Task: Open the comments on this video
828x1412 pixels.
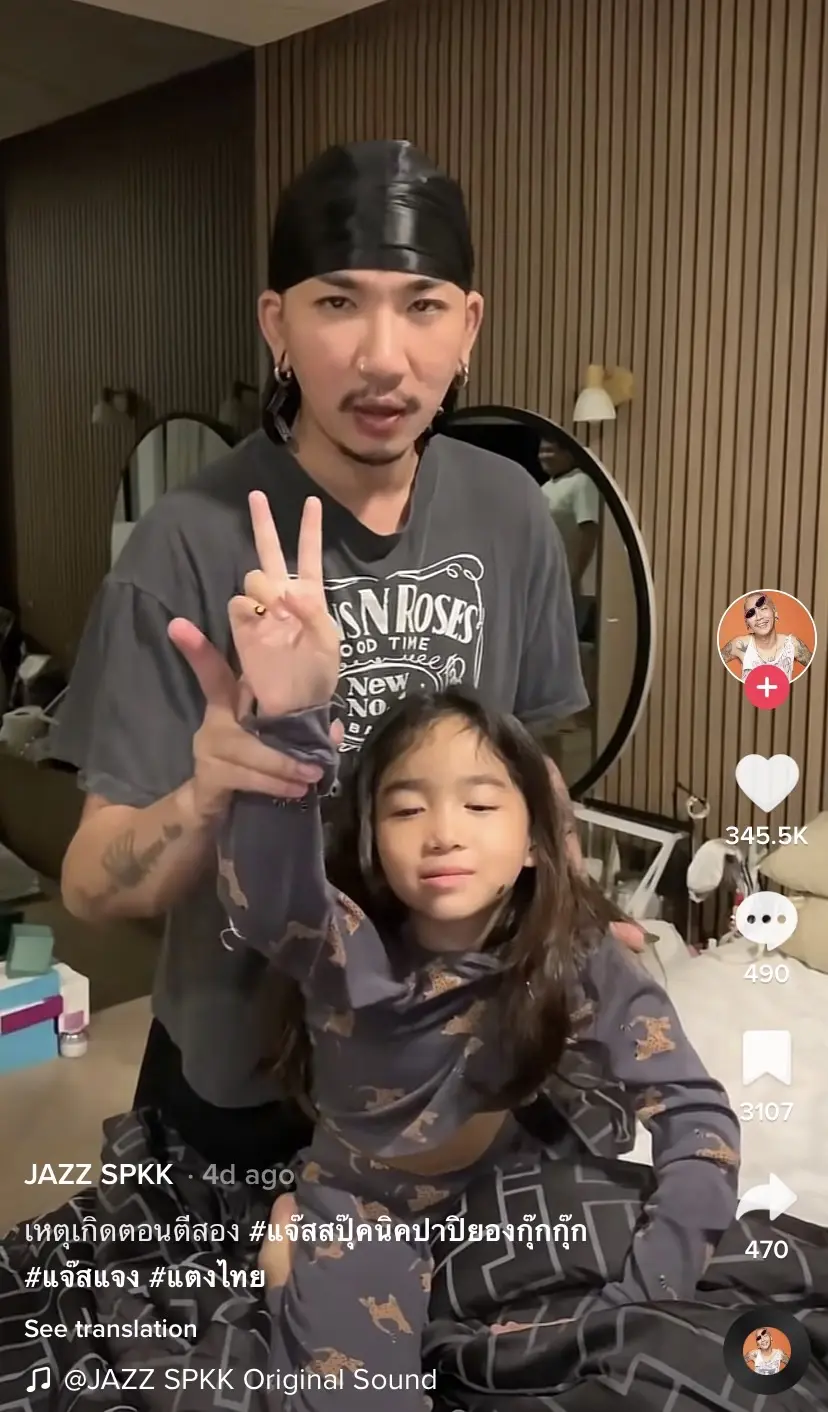Action: click(x=767, y=921)
